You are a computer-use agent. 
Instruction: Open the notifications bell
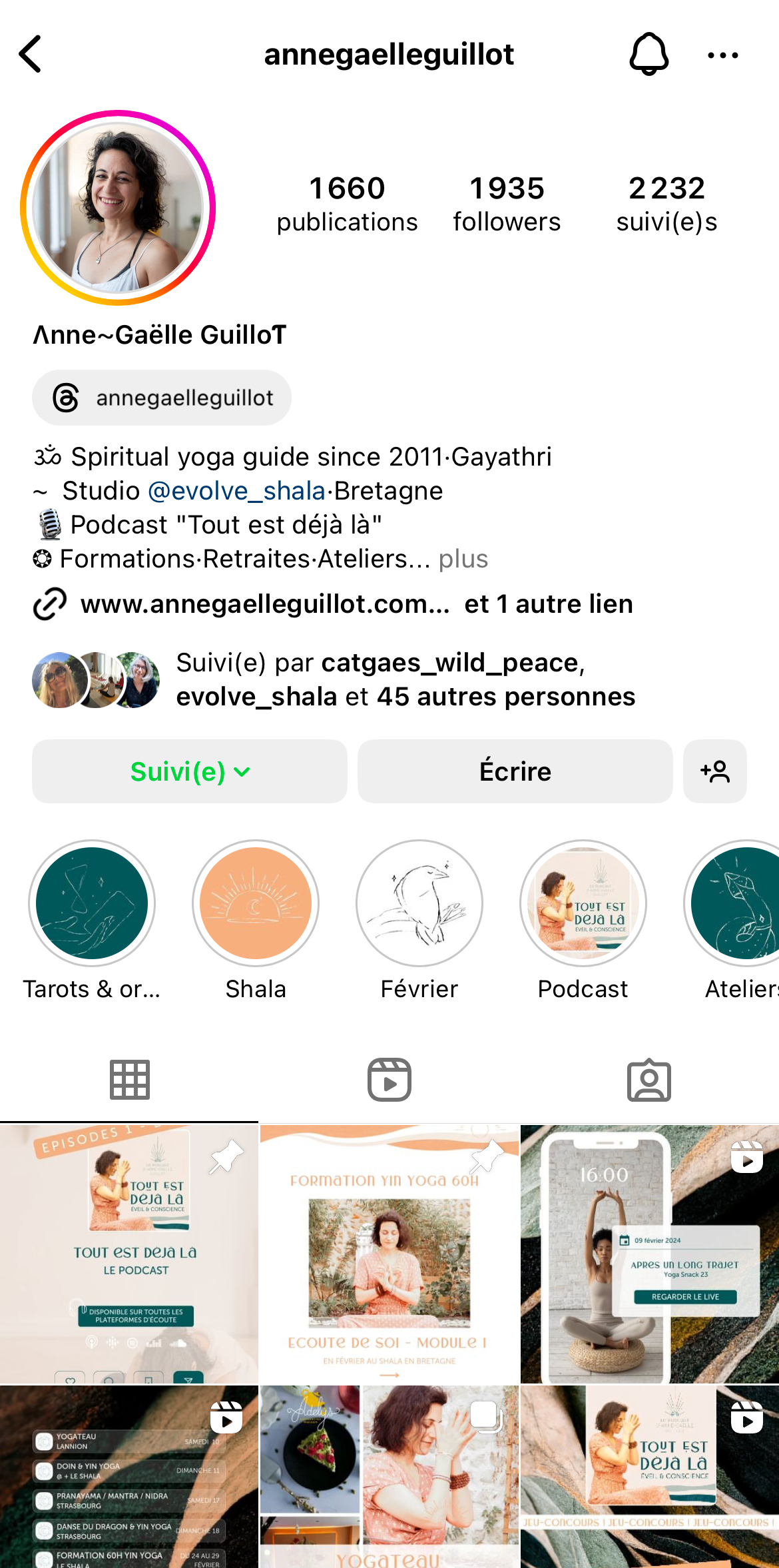[649, 54]
